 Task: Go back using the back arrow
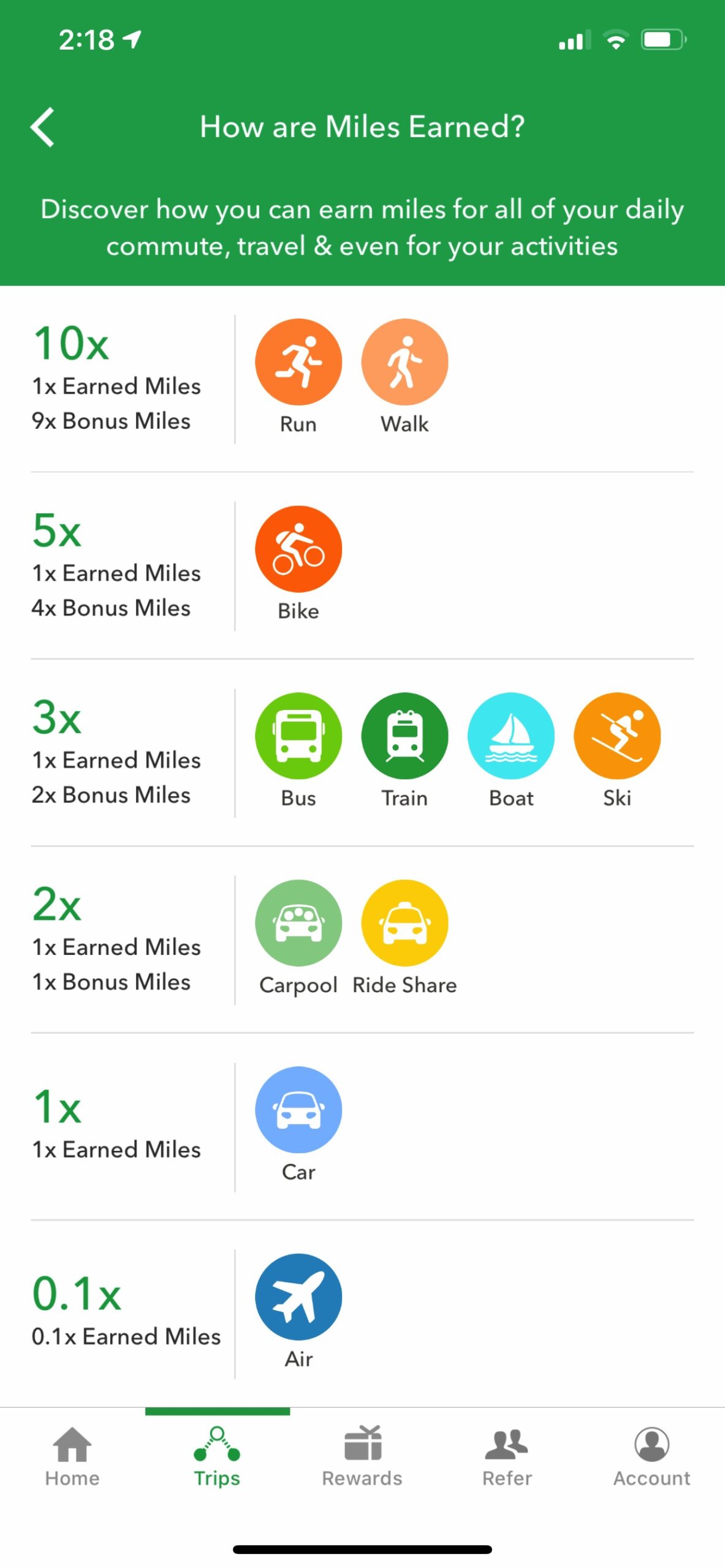coord(42,127)
